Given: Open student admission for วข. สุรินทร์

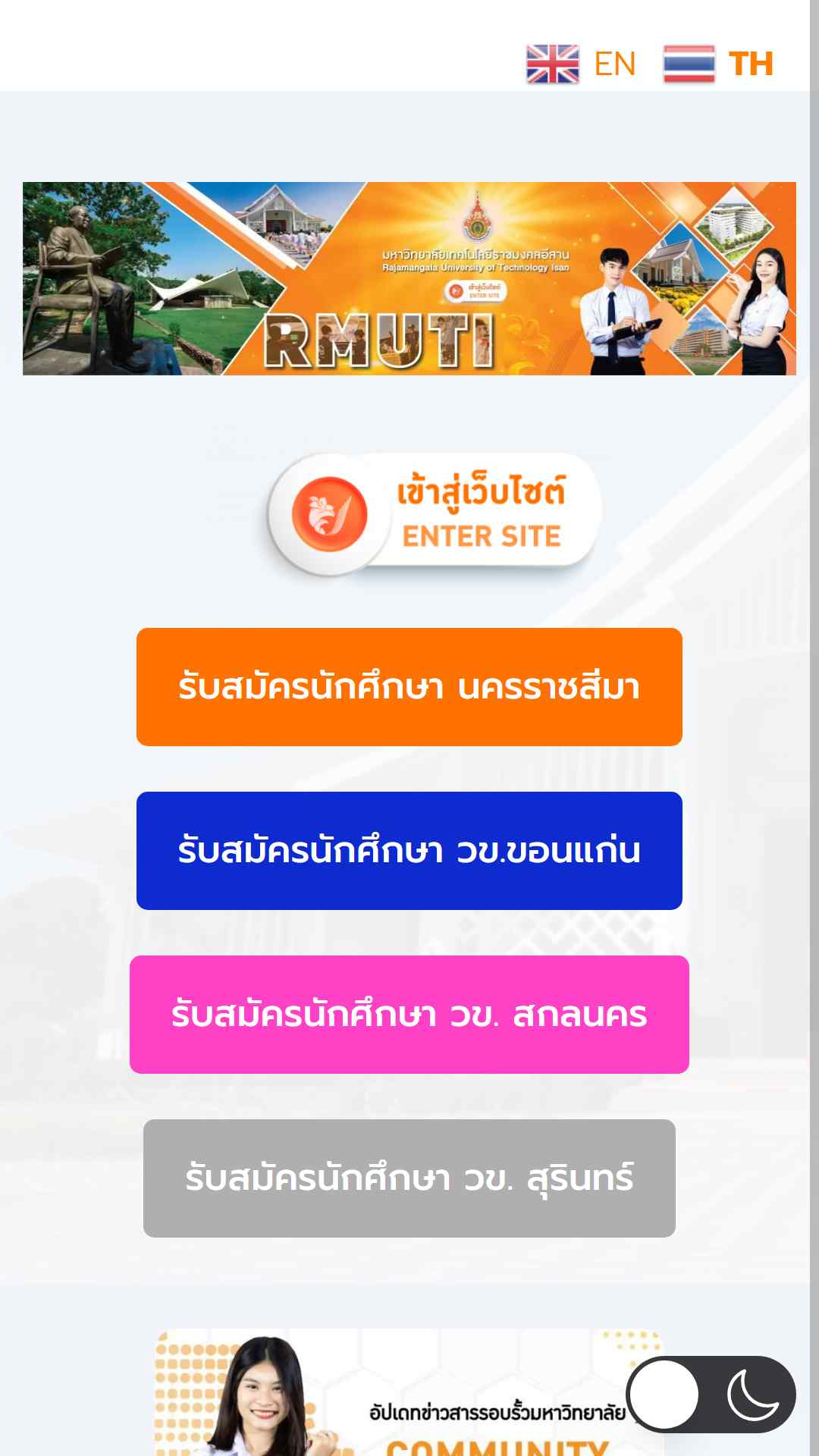Looking at the screenshot, I should (x=409, y=1178).
